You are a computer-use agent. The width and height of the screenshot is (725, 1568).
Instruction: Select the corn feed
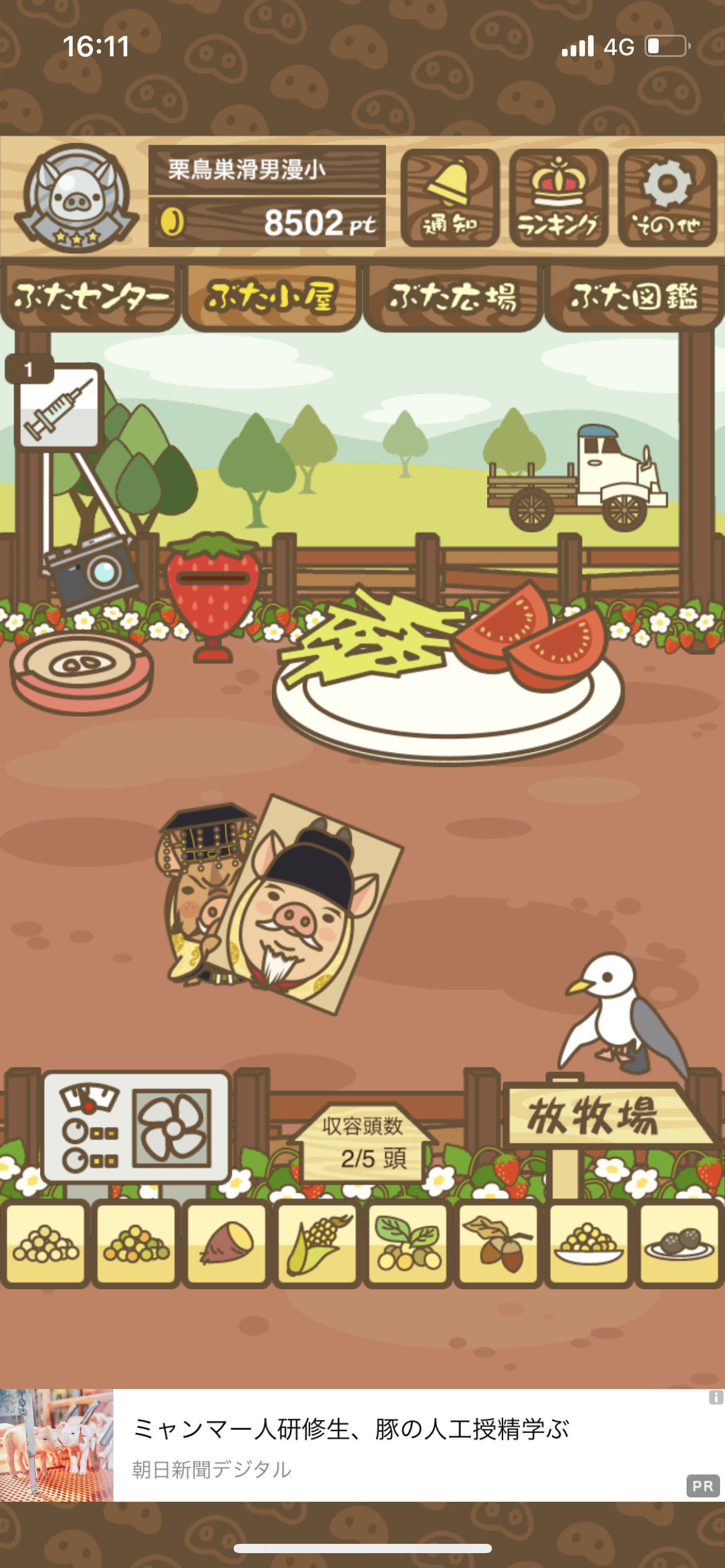[317, 1244]
